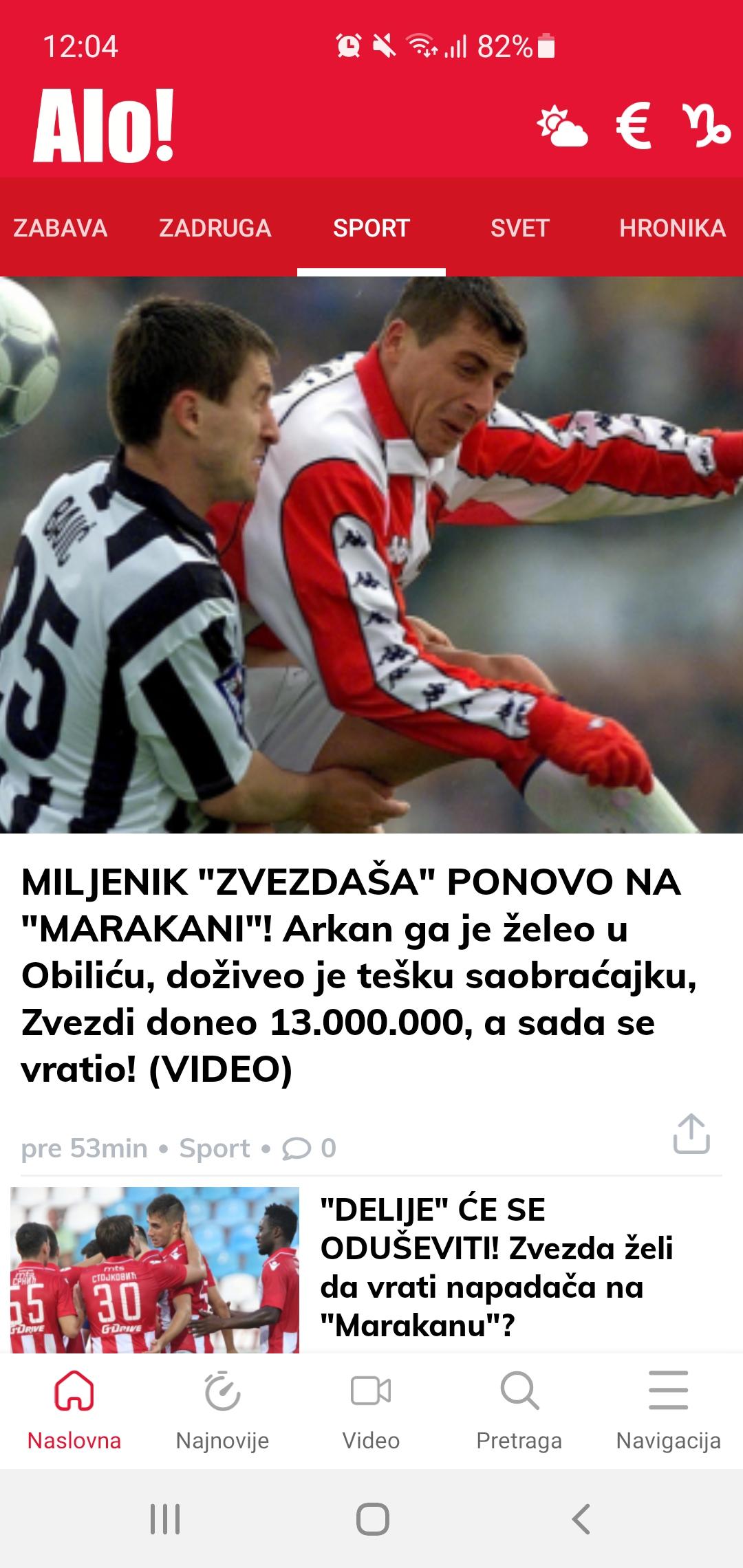The height and width of the screenshot is (1568, 743).
Task: Open the "Delije" će se oduševiti article
Action: [x=495, y=1267]
